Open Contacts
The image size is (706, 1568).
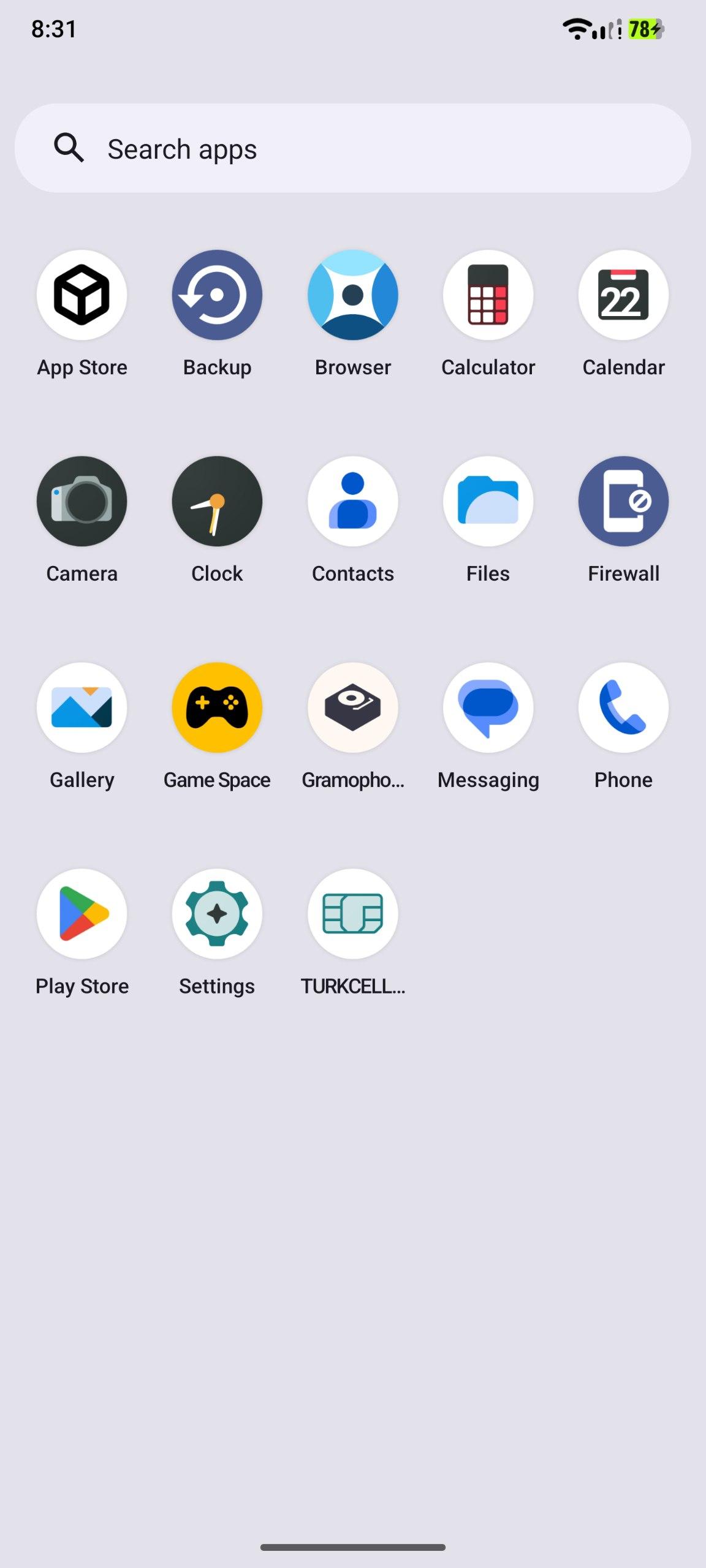[352, 502]
